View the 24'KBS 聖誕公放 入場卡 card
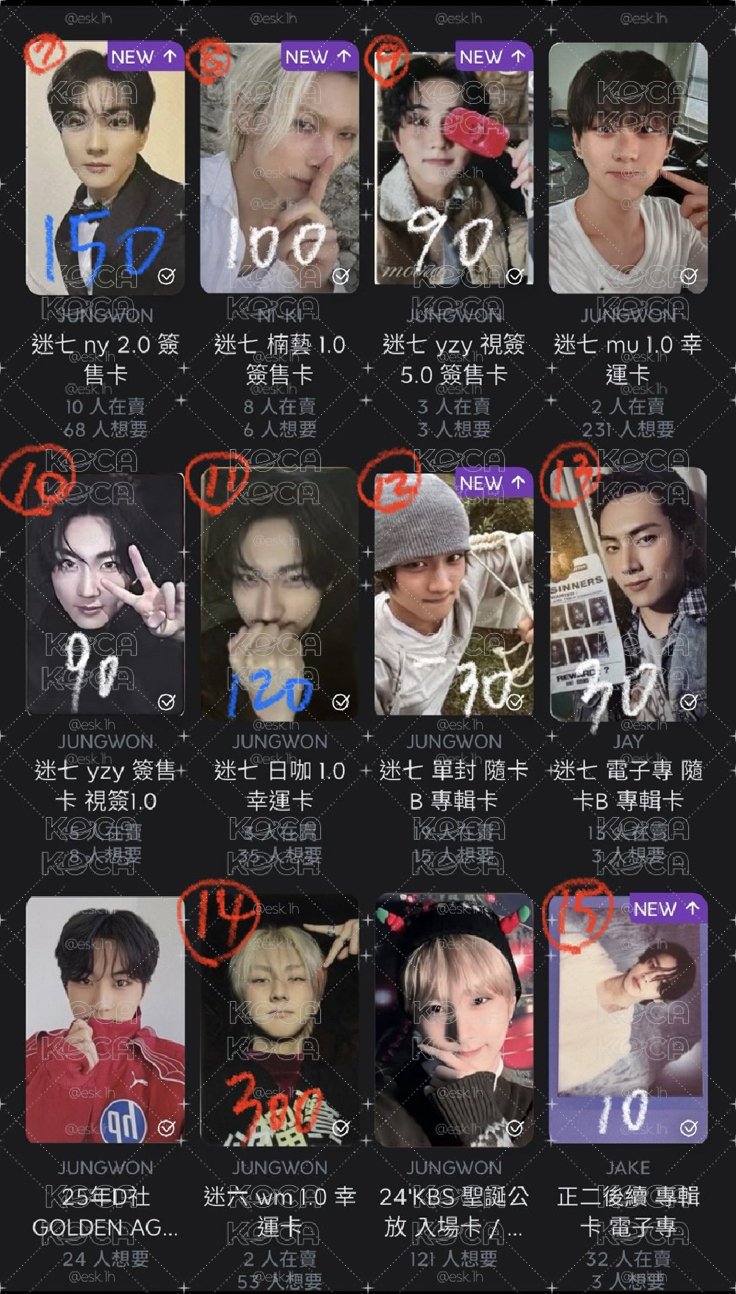Image resolution: width=736 pixels, height=1294 pixels. click(x=454, y=1019)
